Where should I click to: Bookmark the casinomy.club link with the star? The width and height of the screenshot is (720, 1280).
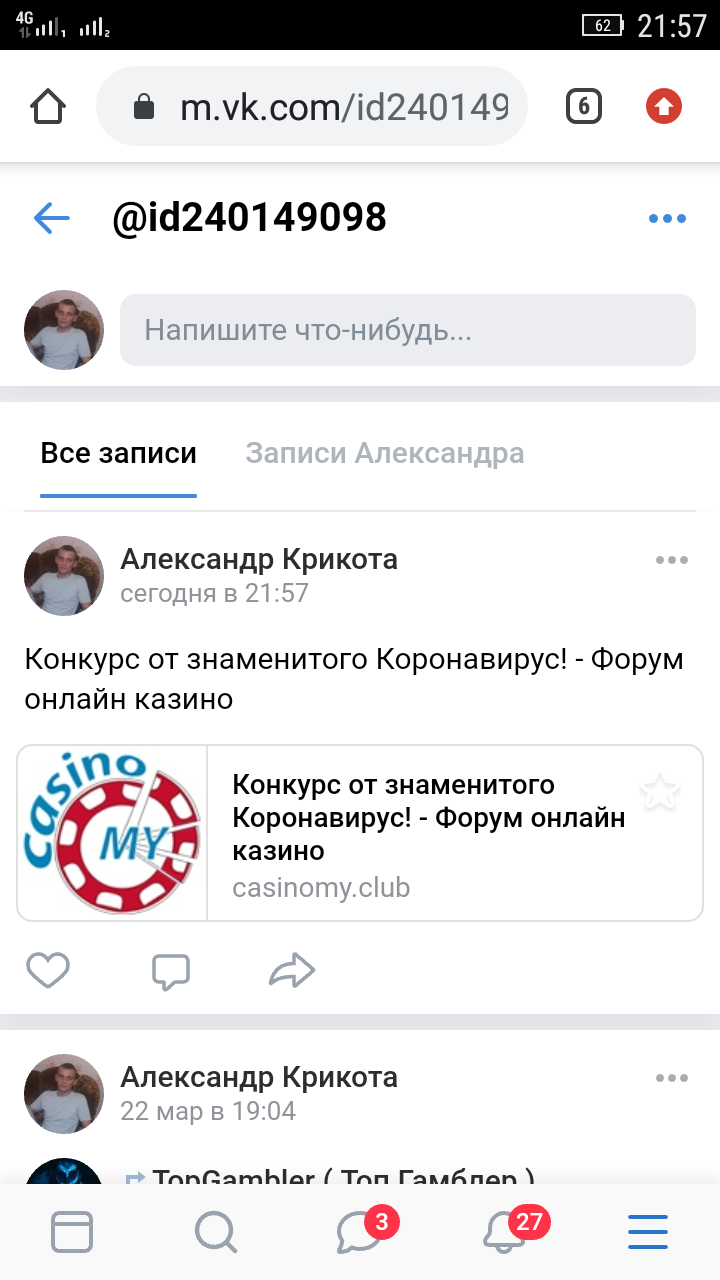[x=661, y=792]
